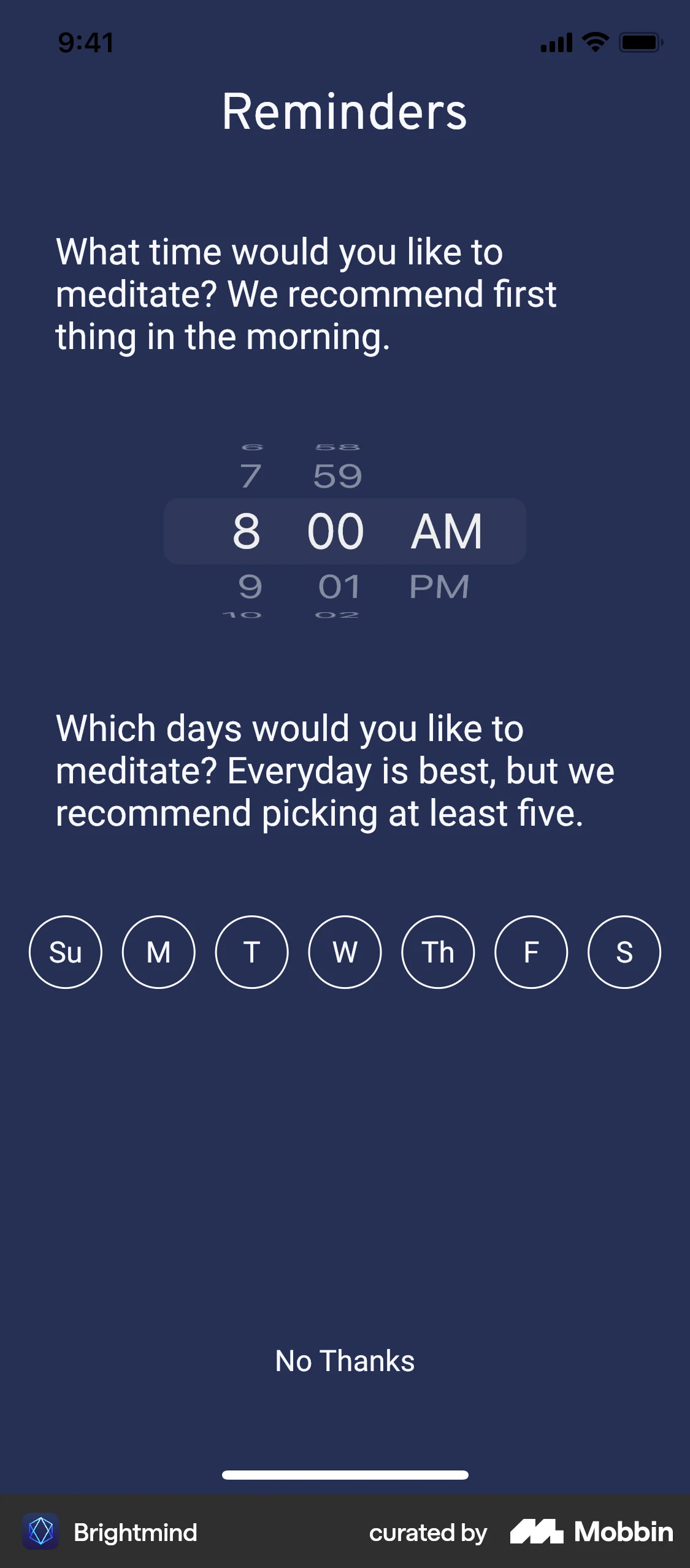
Task: Enable Thursday as a meditation day
Action: [438, 952]
